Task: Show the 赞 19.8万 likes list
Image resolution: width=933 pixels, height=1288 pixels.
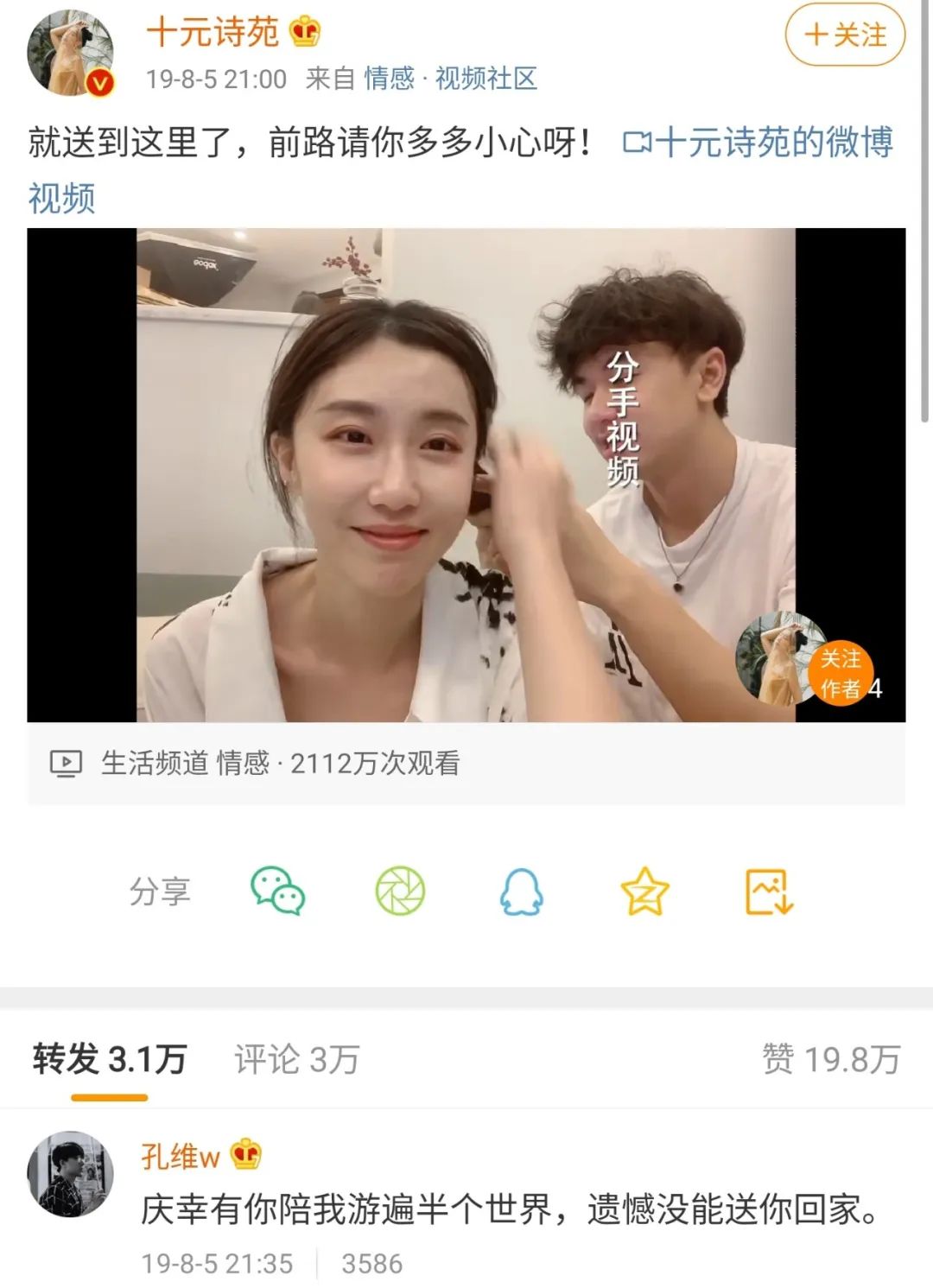Action: pos(831,1060)
